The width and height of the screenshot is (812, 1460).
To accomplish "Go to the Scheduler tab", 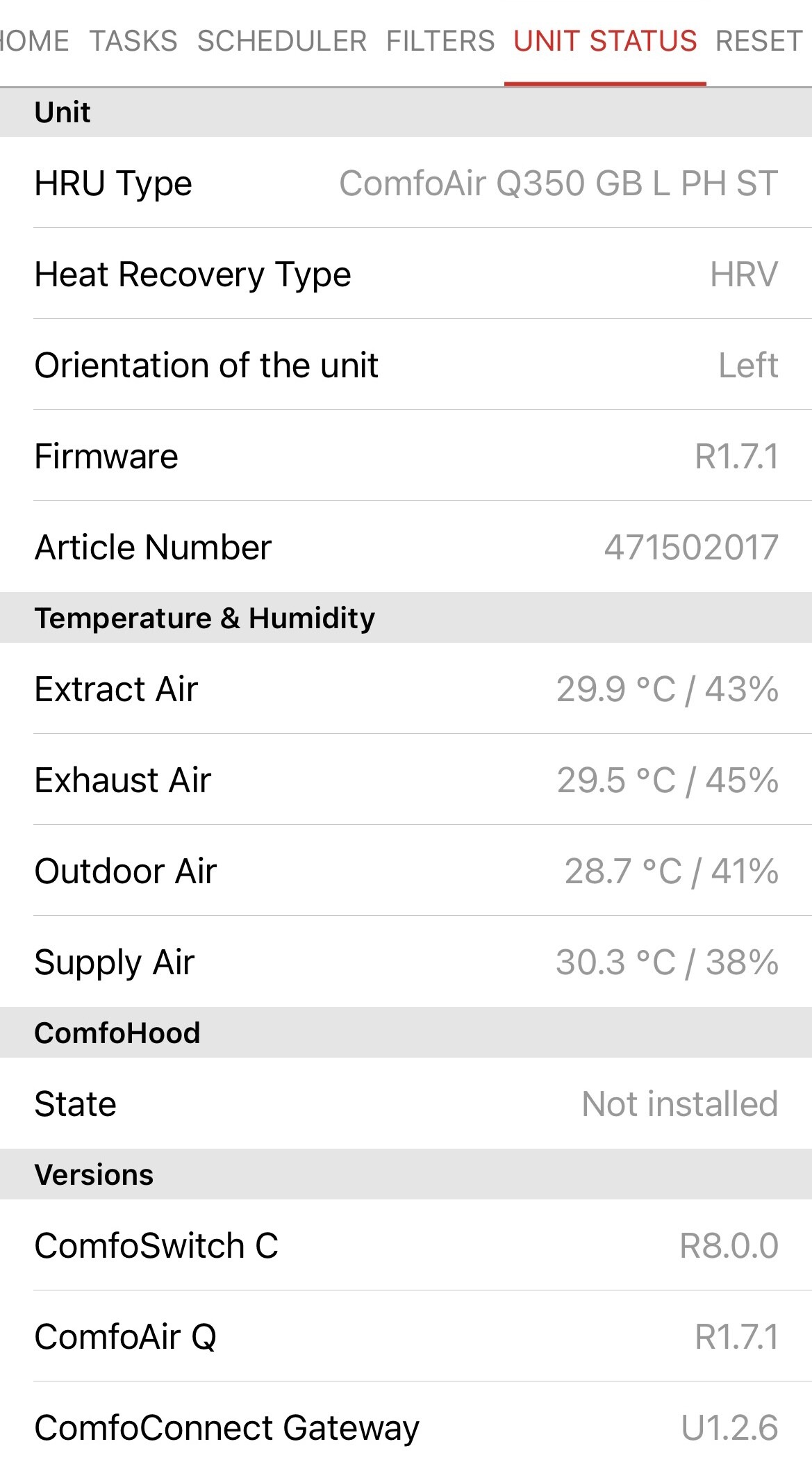I will (282, 42).
